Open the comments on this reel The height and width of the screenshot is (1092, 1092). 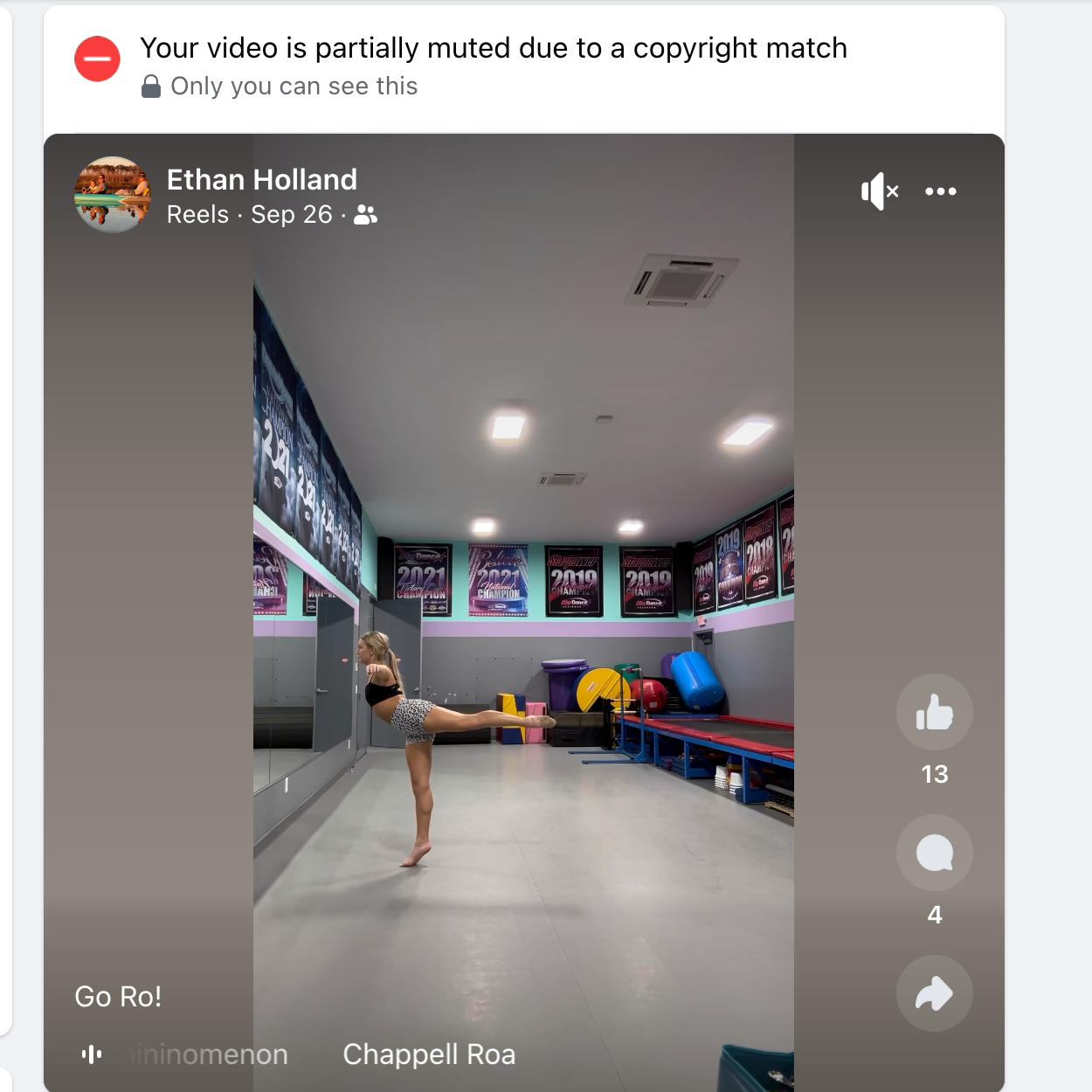(x=934, y=854)
